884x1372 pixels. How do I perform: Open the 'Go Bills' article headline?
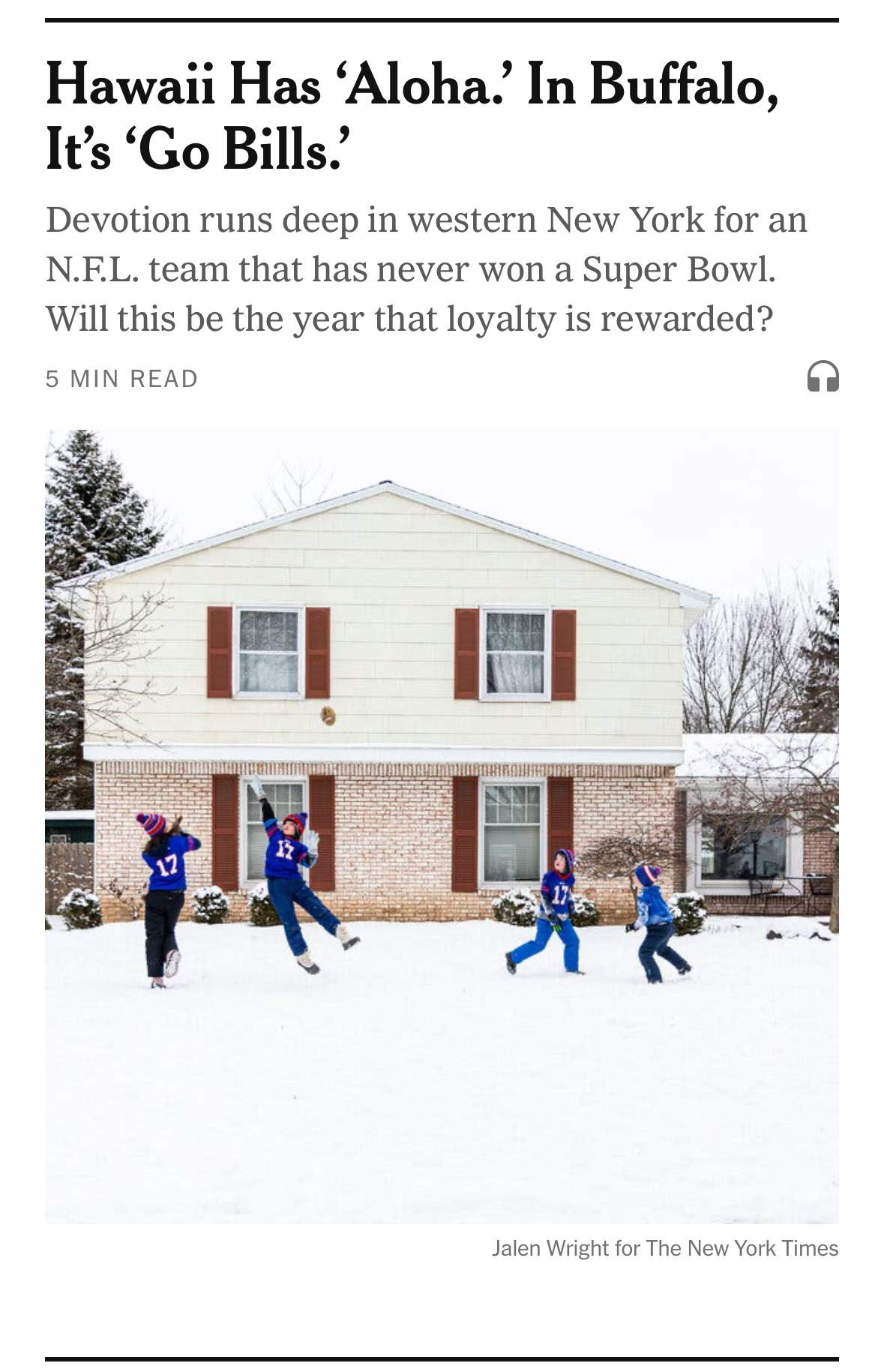point(412,116)
